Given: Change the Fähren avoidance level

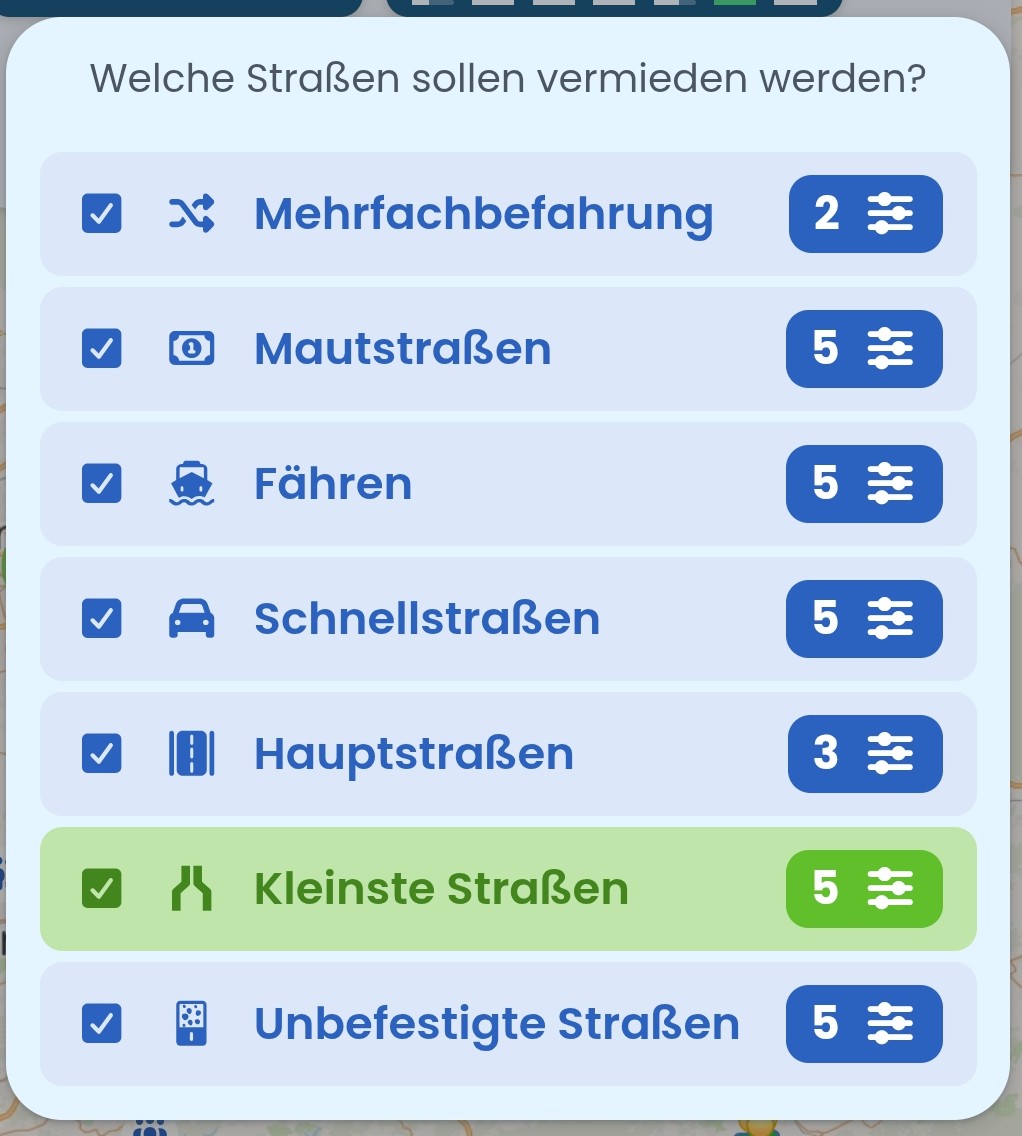Looking at the screenshot, I should click(x=864, y=484).
